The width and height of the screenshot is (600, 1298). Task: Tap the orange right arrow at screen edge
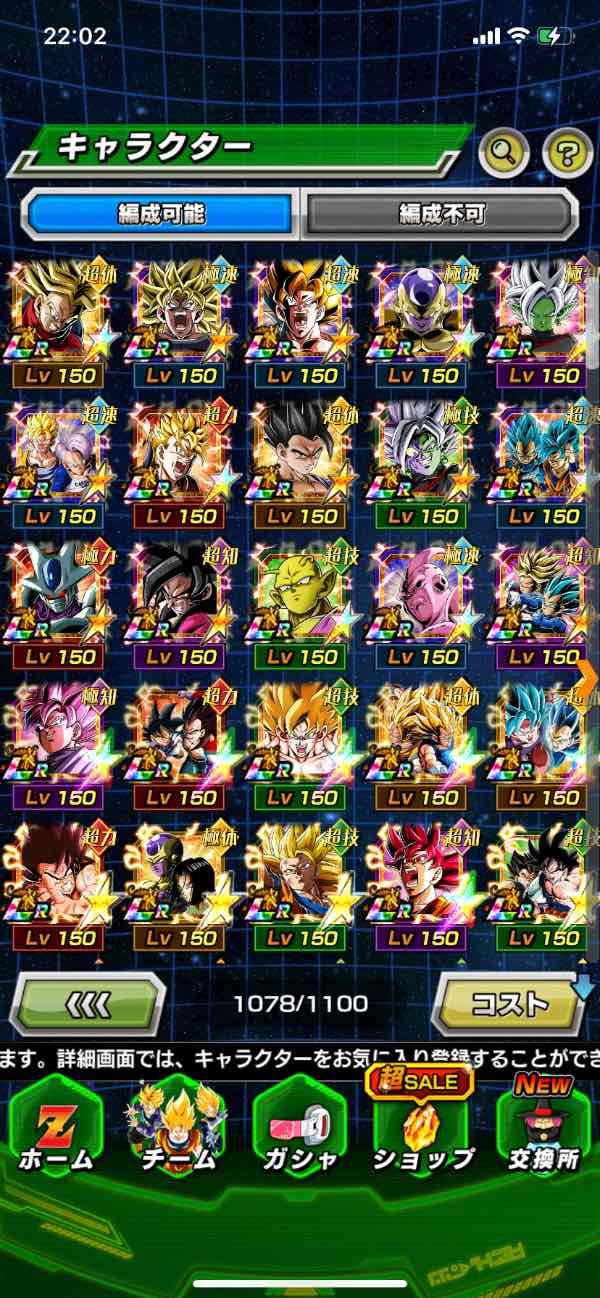[x=588, y=677]
